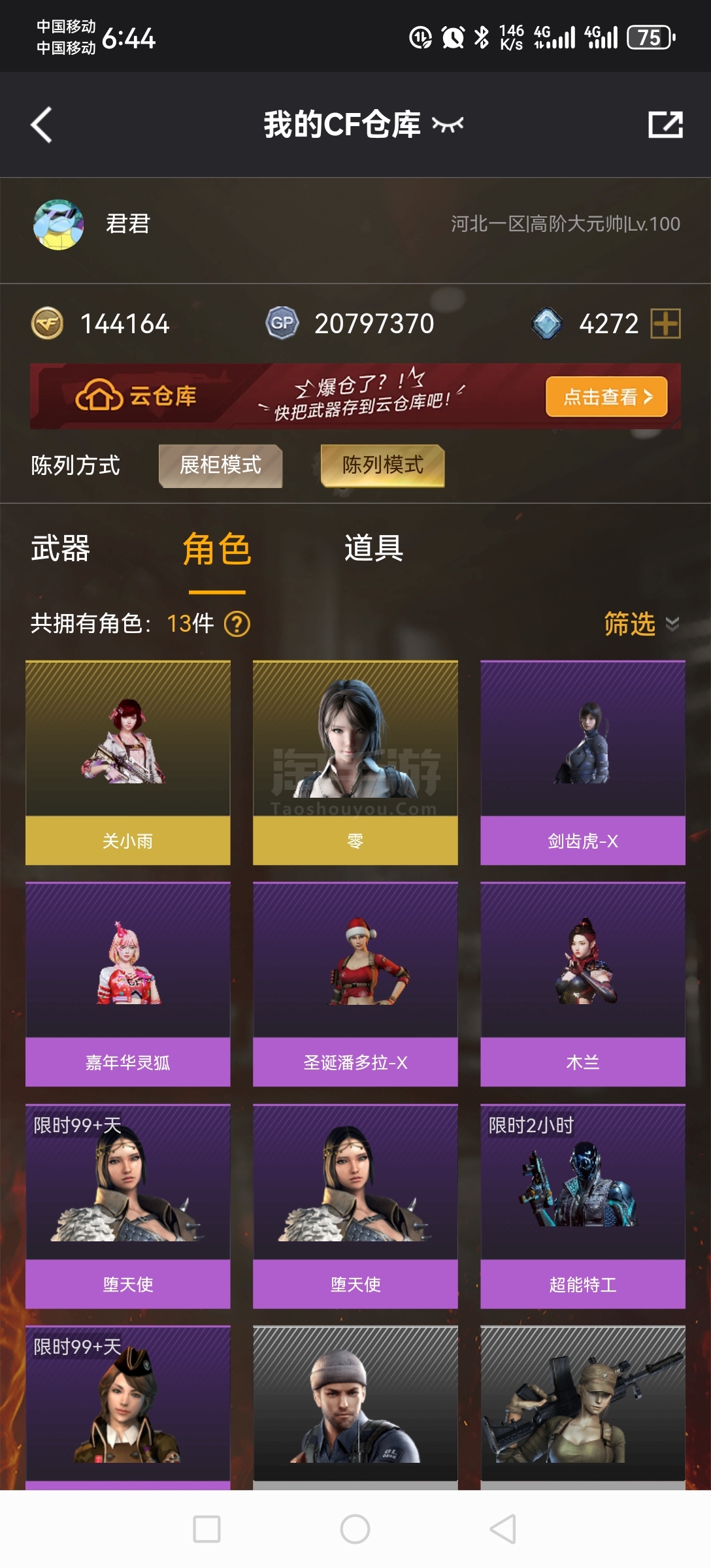Open the help icon beside 13件
This screenshot has height=1568, width=711.
(x=237, y=624)
